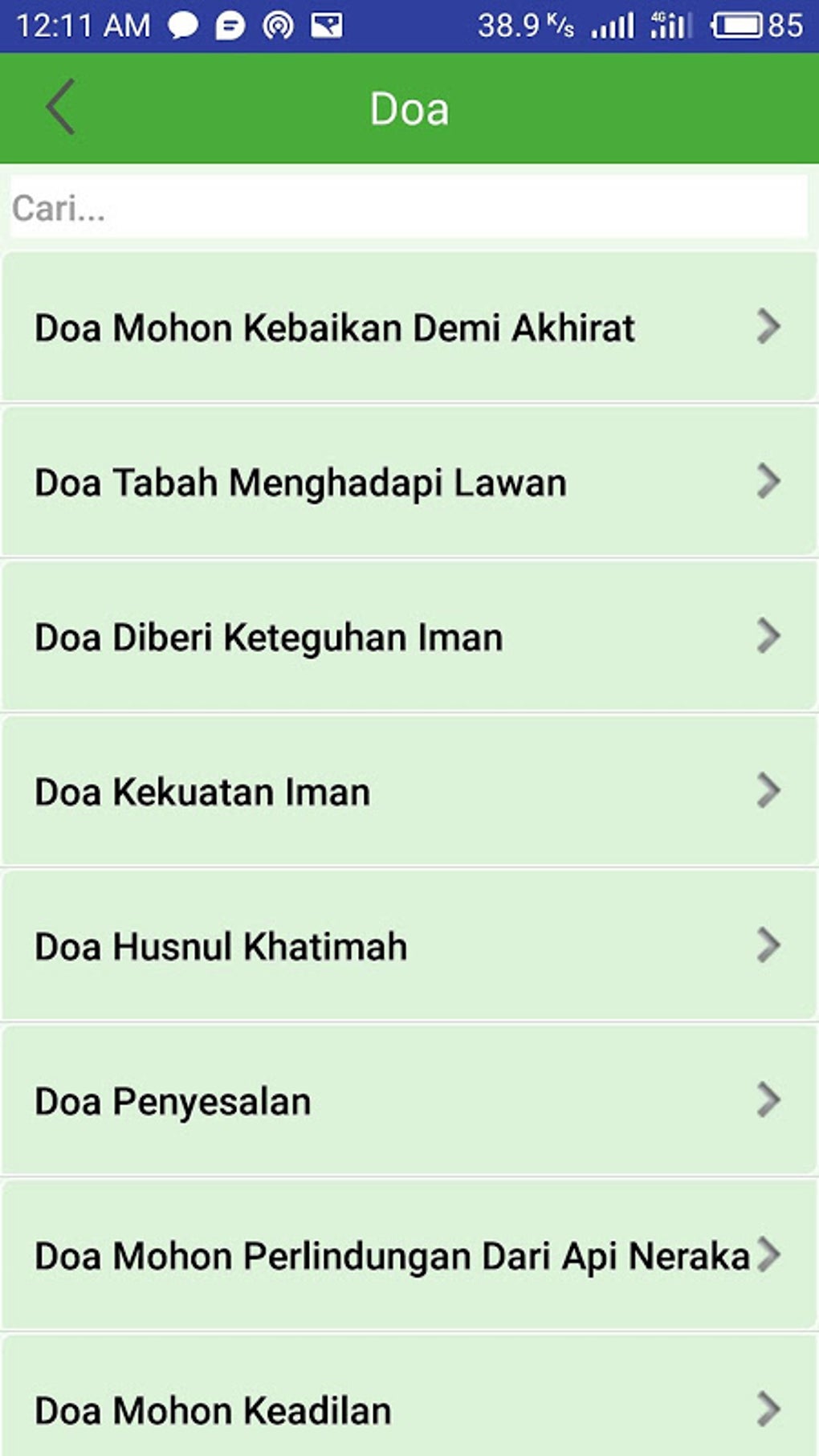Tap the screen recorder icon in status bar

coord(276,24)
